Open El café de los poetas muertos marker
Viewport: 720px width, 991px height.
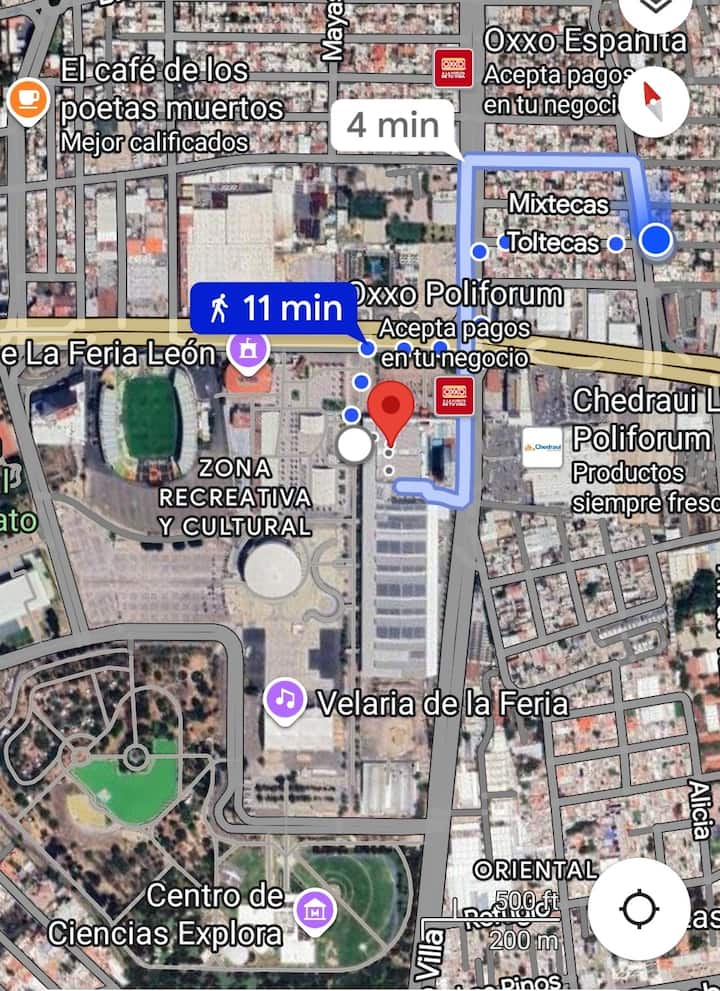point(28,100)
